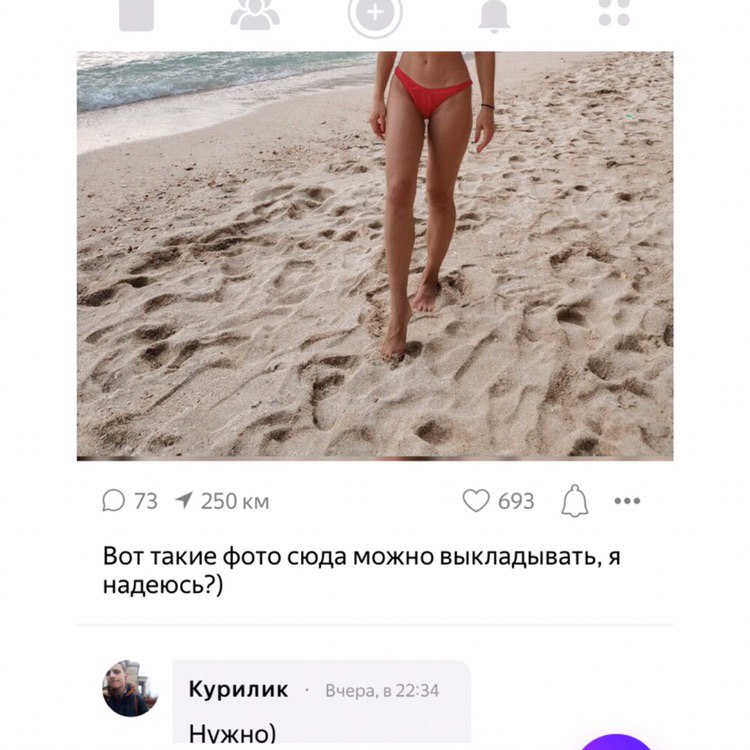Create a new post with the plus button
This screenshot has width=750, height=750.
click(375, 13)
